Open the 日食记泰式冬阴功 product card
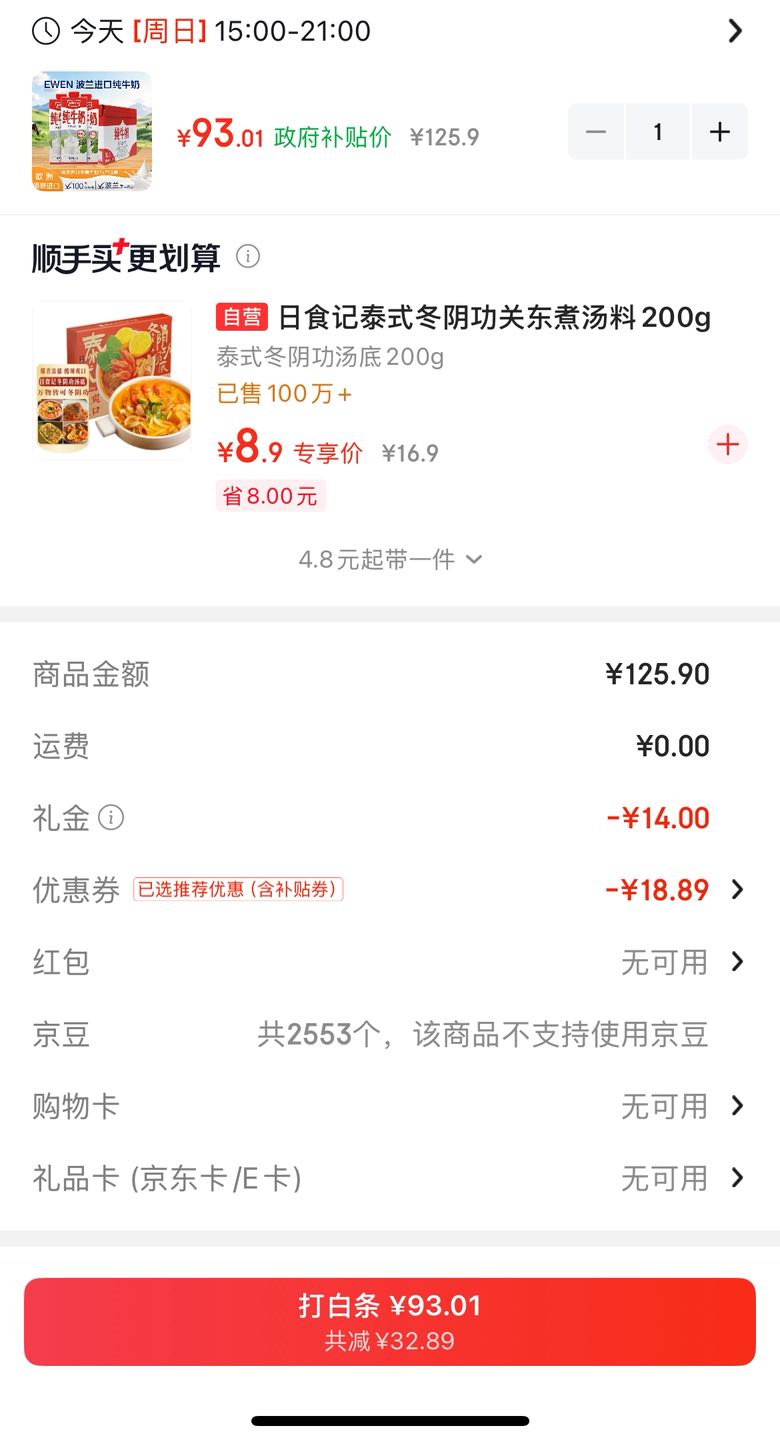Screen dimensions: 780x1442 click(390, 405)
